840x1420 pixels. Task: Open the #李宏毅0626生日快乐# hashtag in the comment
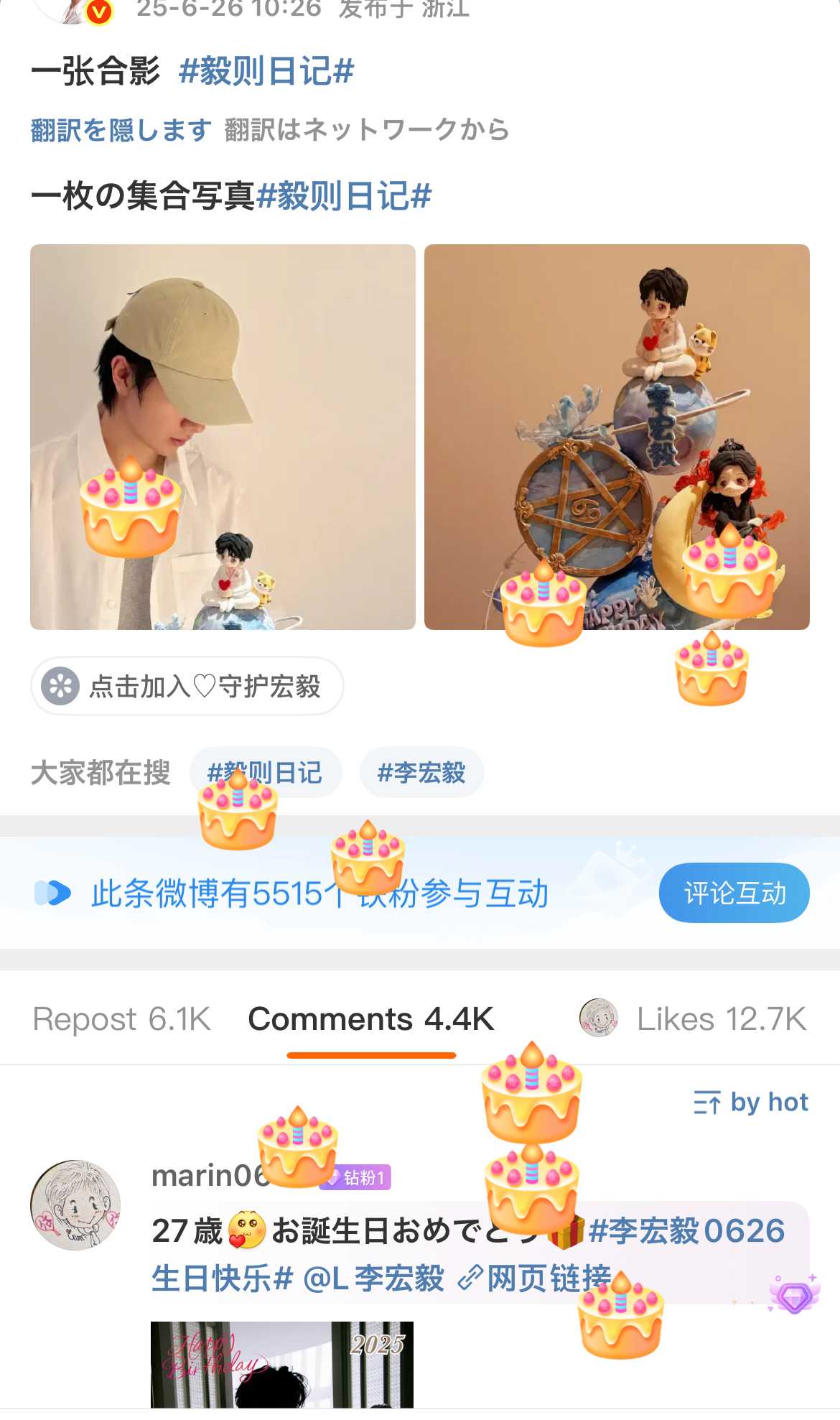click(x=686, y=1231)
